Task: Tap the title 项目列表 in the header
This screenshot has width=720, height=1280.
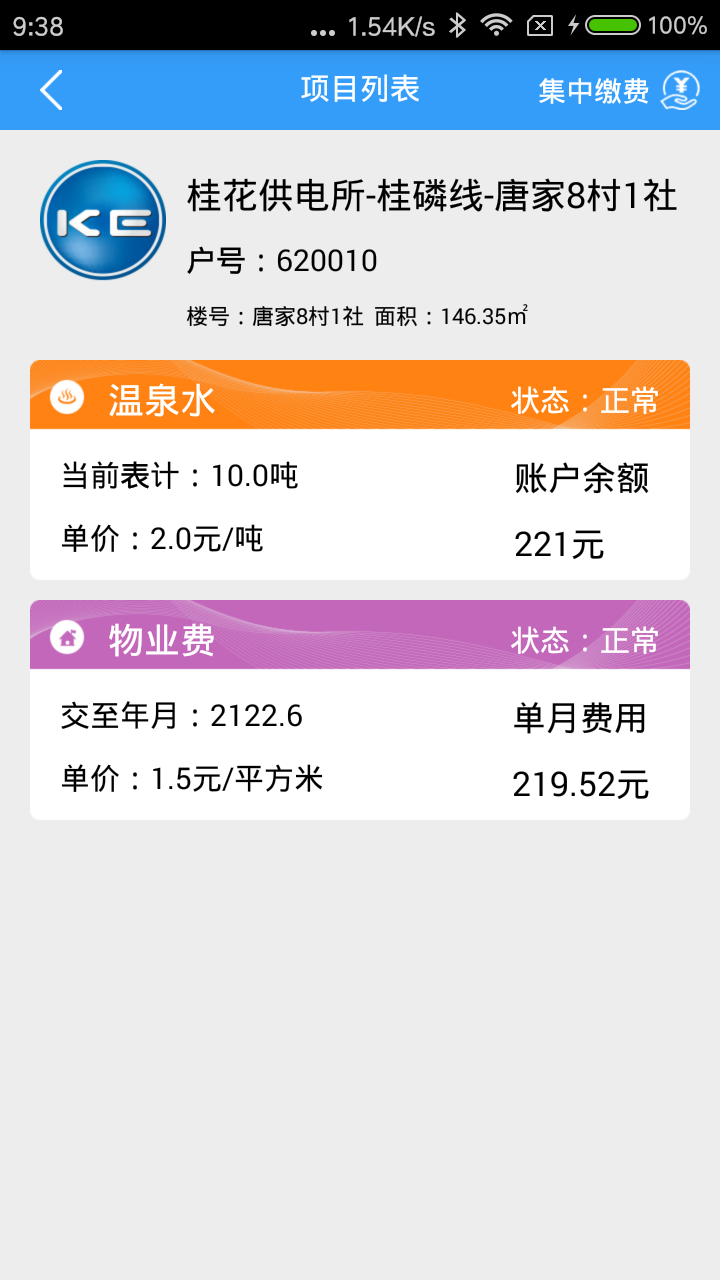Action: tap(360, 90)
